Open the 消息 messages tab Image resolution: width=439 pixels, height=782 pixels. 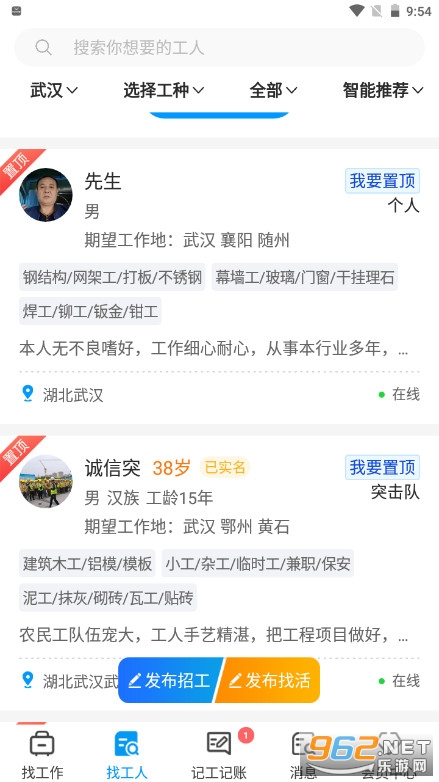pyautogui.click(x=303, y=755)
